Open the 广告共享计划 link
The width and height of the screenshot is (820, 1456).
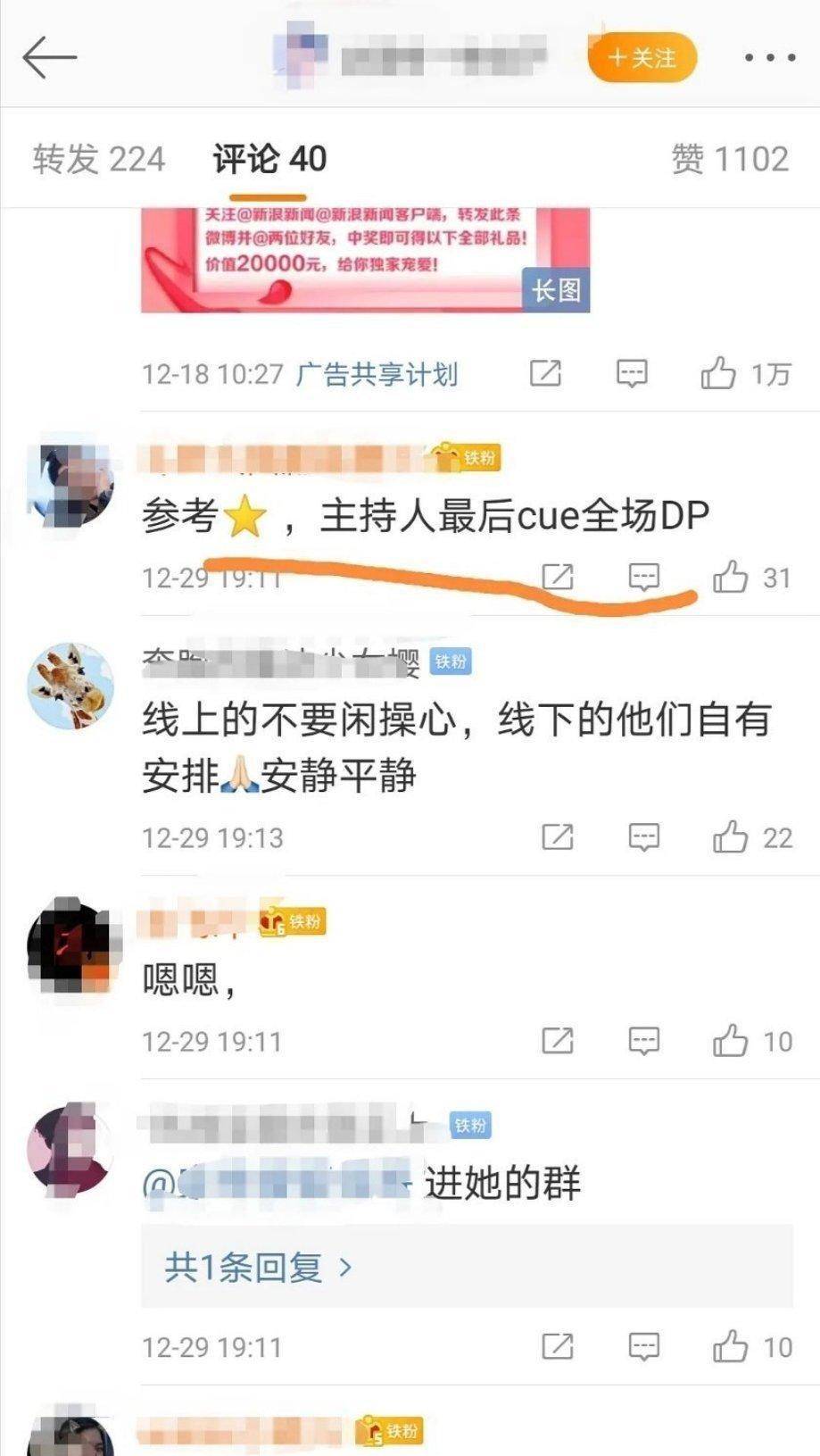(x=376, y=374)
